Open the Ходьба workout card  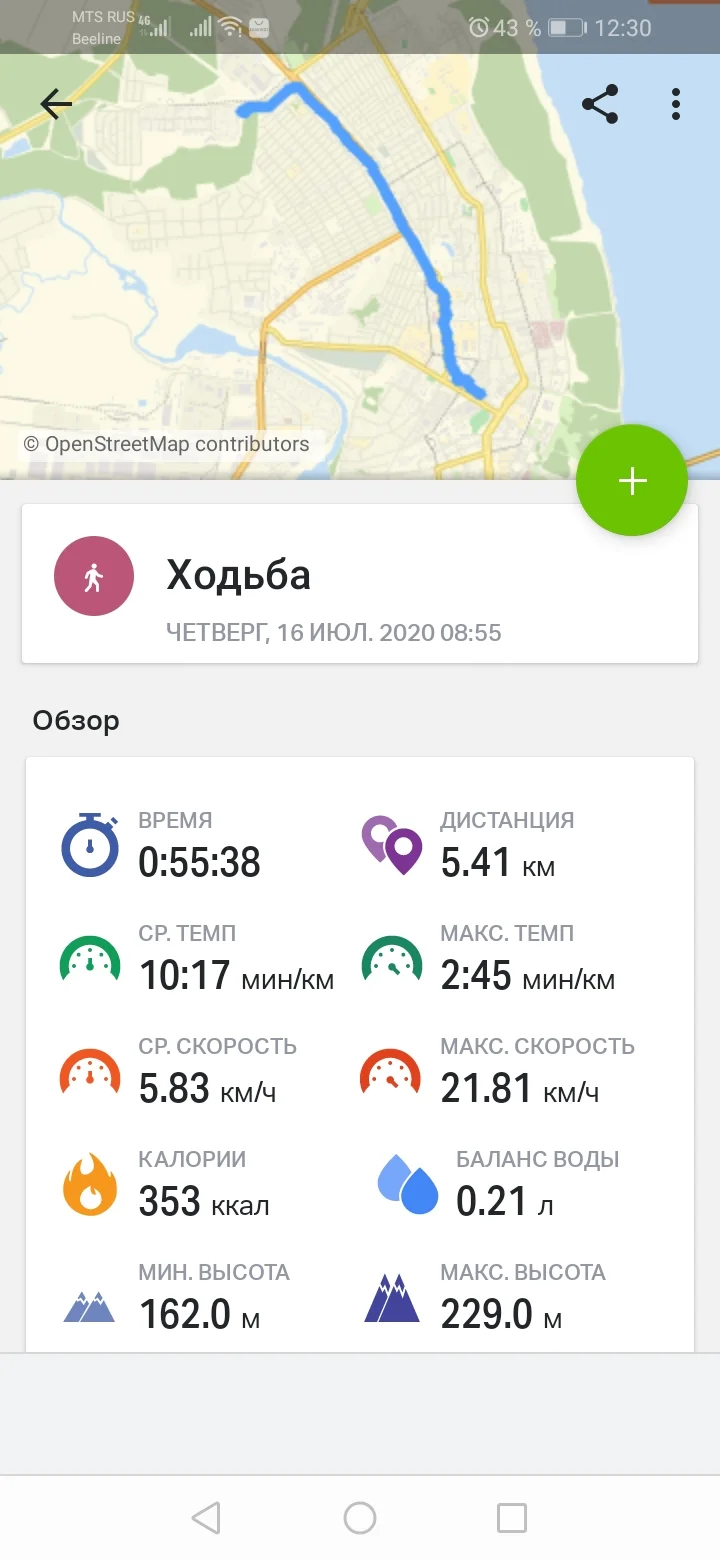tap(360, 583)
